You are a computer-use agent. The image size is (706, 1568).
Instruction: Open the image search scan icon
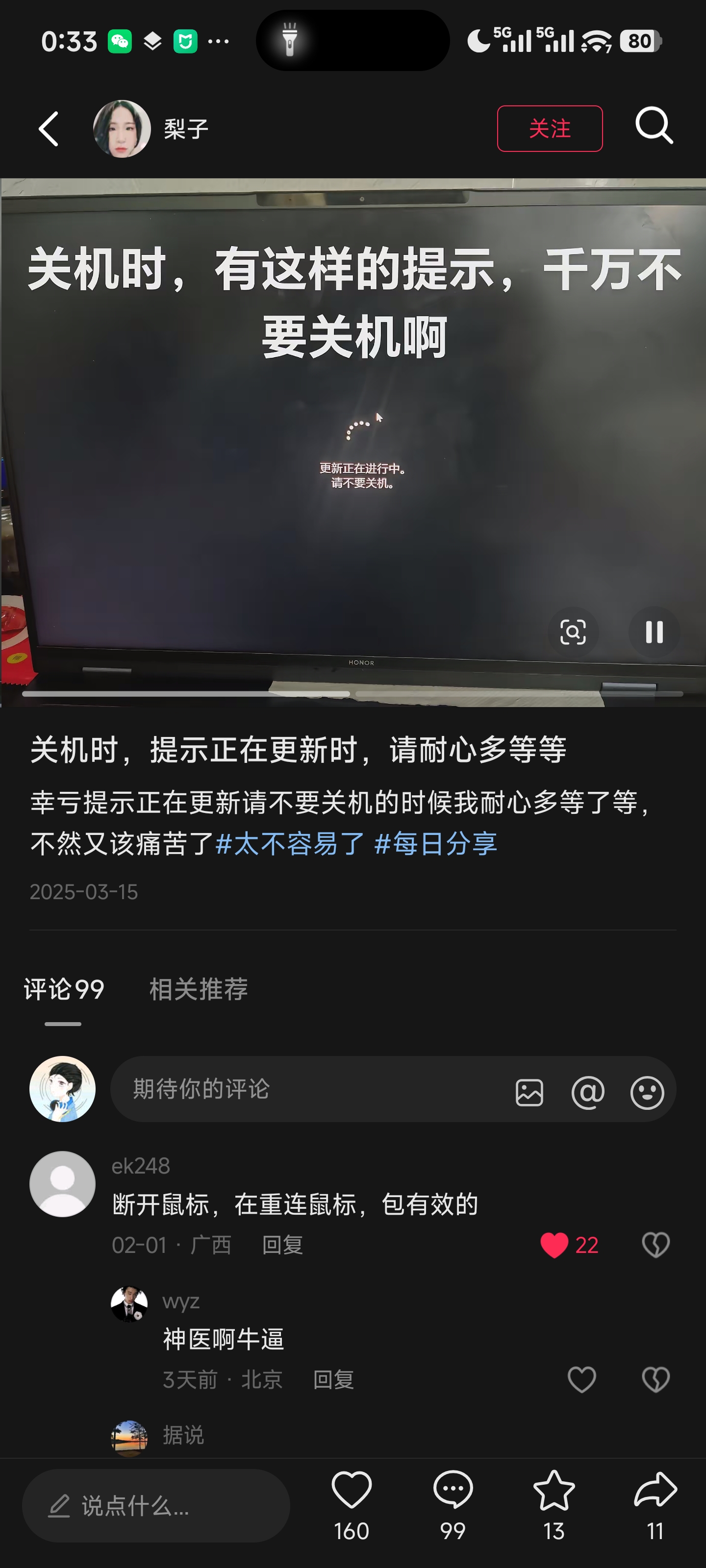pyautogui.click(x=573, y=632)
